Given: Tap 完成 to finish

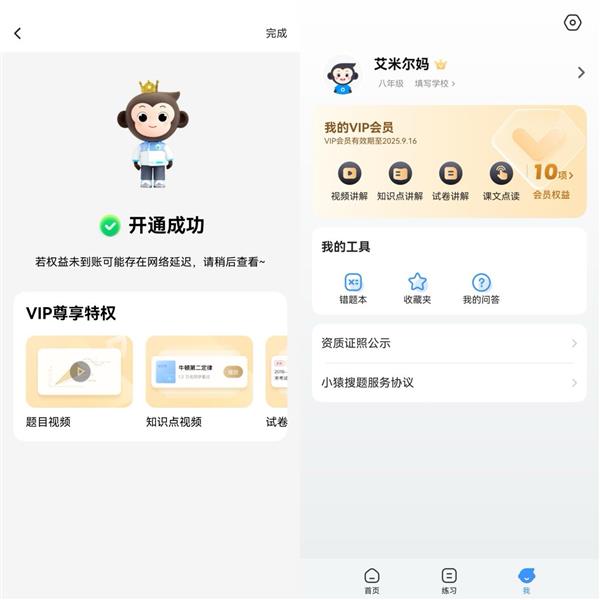Looking at the screenshot, I should coord(276,33).
